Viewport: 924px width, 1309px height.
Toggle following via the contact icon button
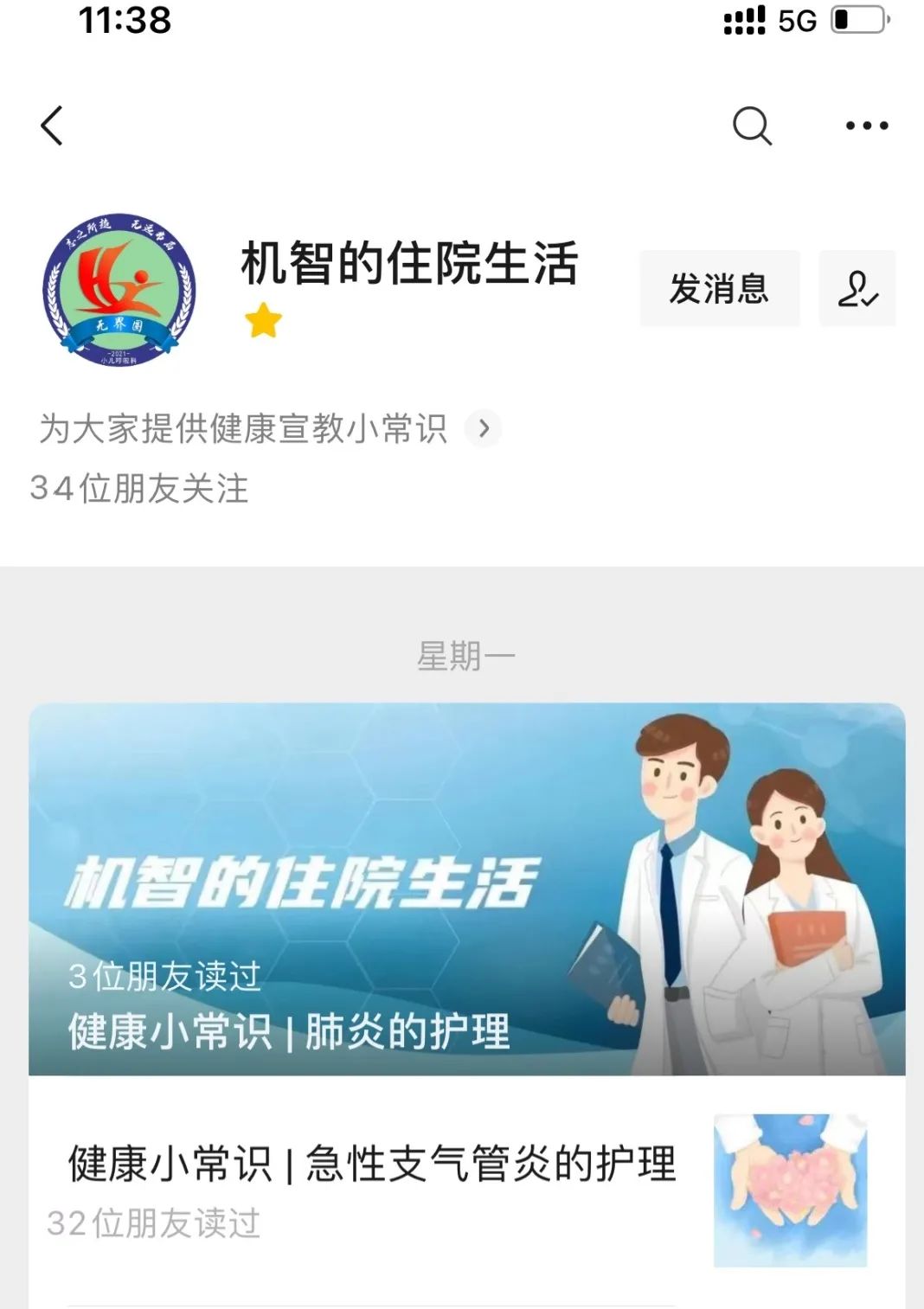click(x=857, y=289)
